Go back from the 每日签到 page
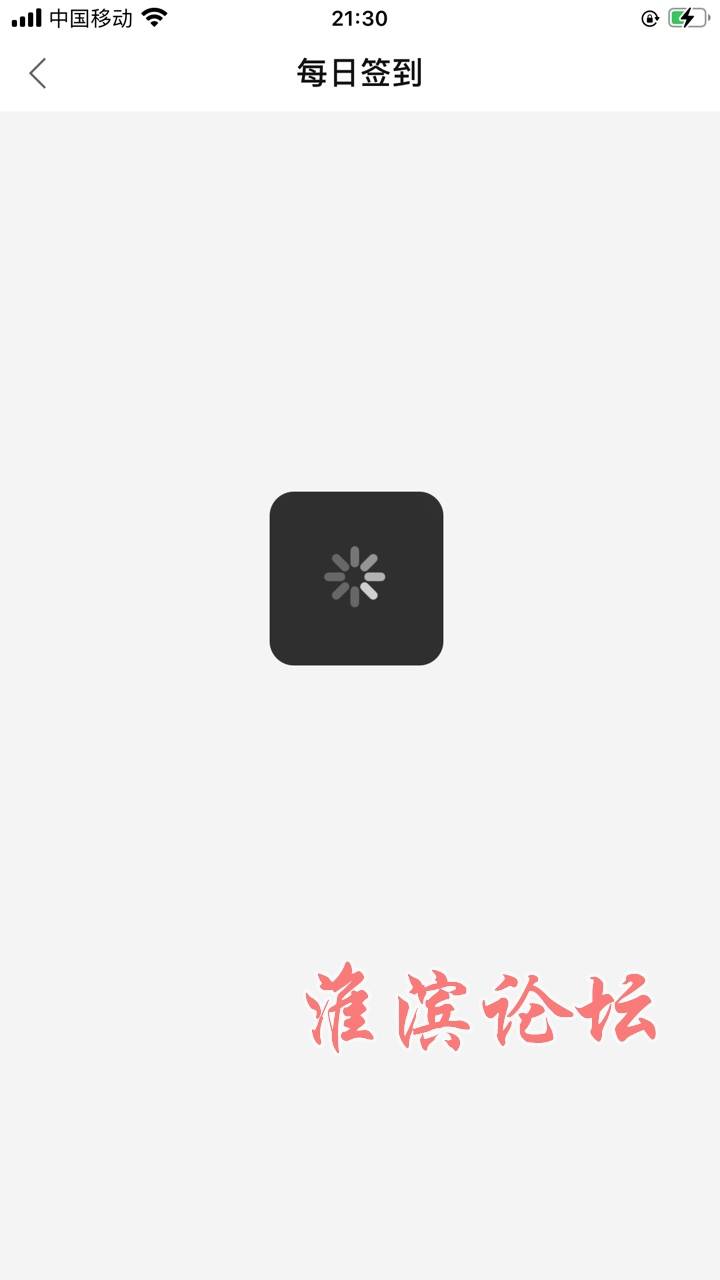This screenshot has width=720, height=1280. point(37,73)
